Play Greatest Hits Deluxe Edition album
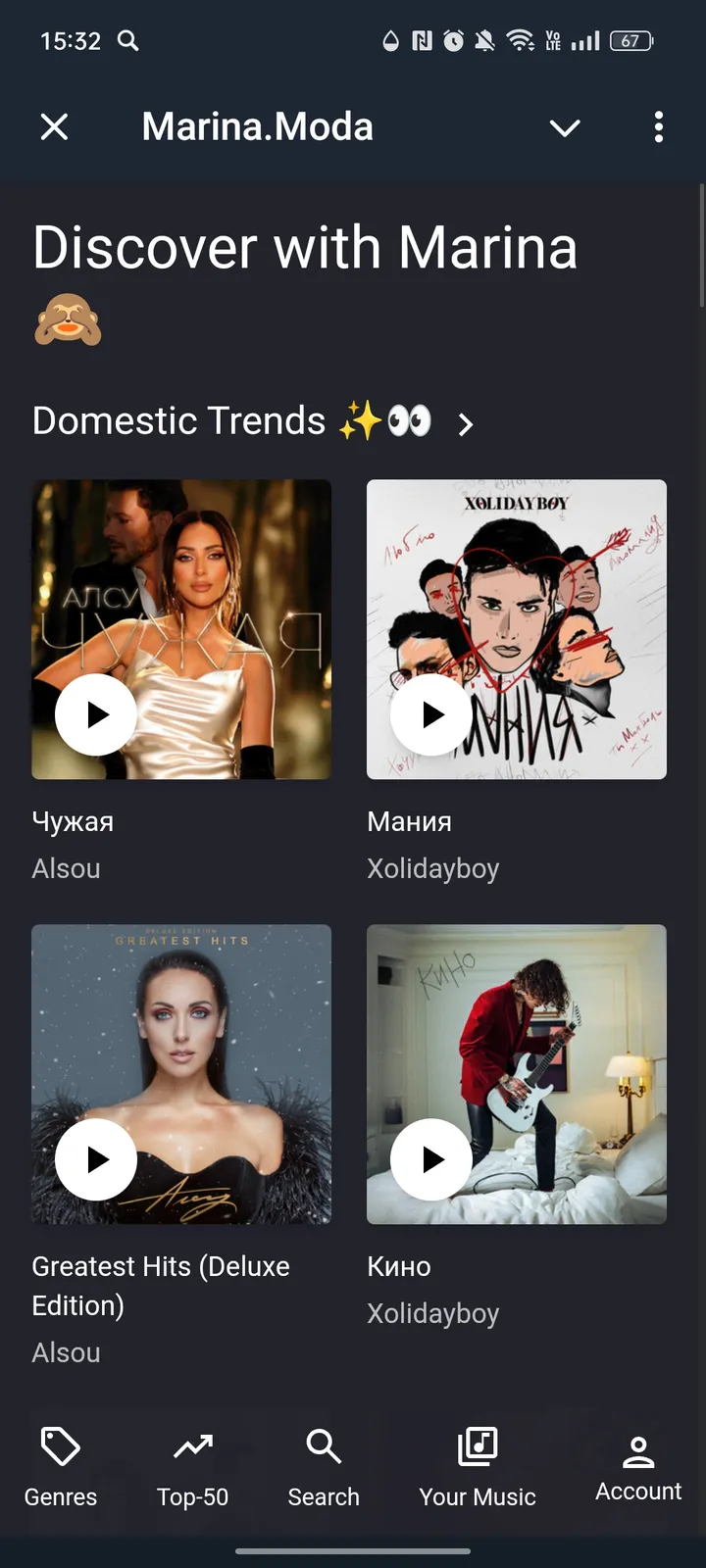The image size is (706, 1568). [95, 1159]
